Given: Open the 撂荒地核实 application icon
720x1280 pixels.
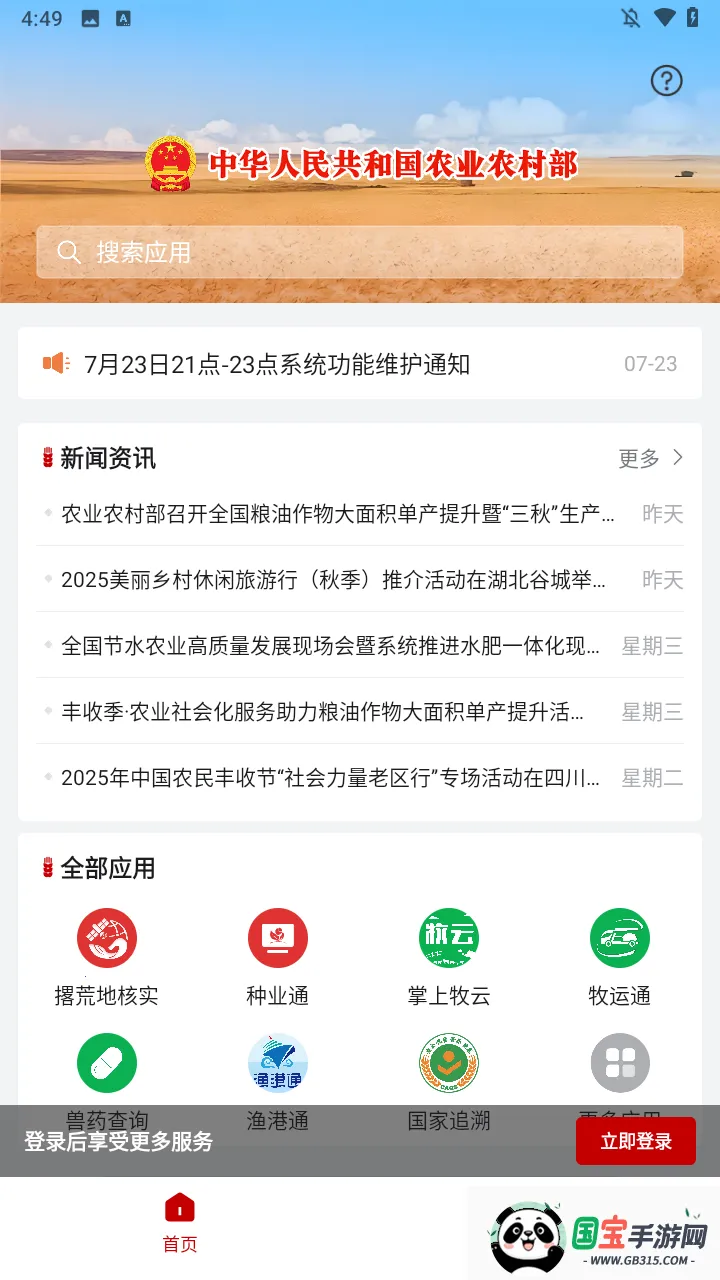Looking at the screenshot, I should [x=107, y=938].
